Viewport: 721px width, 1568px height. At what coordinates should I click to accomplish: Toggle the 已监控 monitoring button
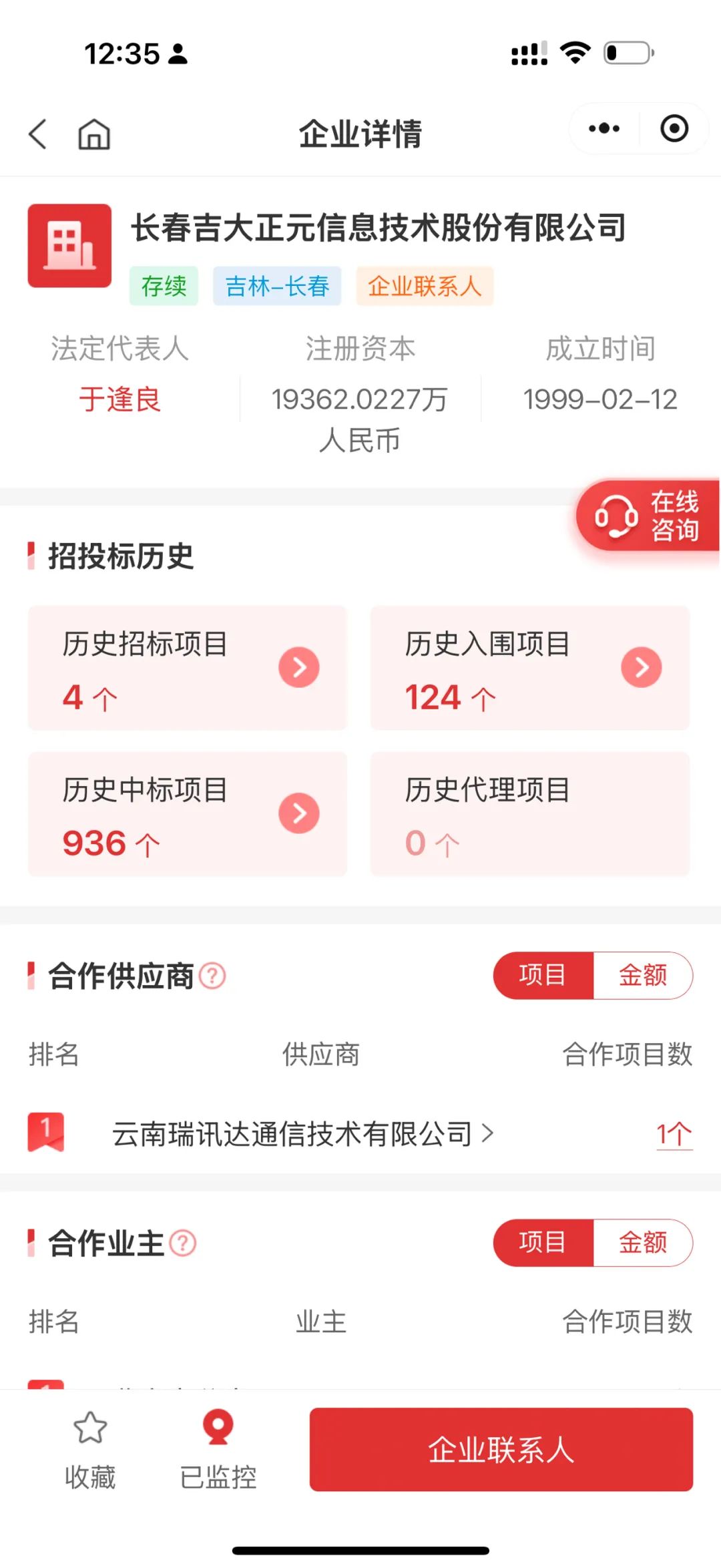(218, 1450)
